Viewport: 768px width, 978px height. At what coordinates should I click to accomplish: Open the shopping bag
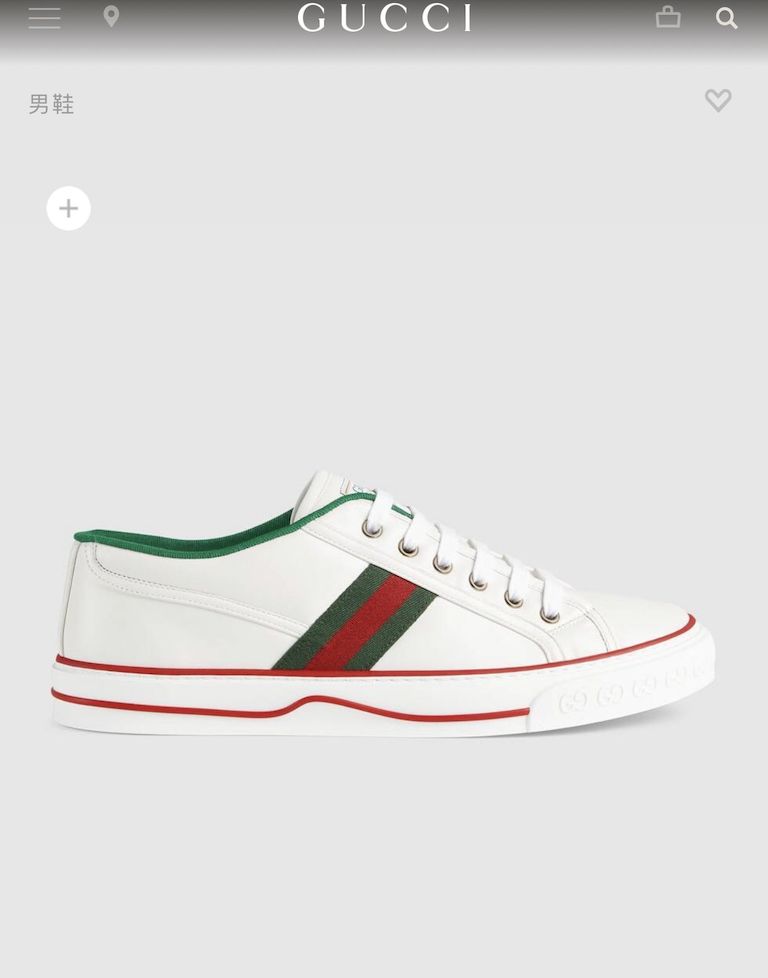coord(668,17)
